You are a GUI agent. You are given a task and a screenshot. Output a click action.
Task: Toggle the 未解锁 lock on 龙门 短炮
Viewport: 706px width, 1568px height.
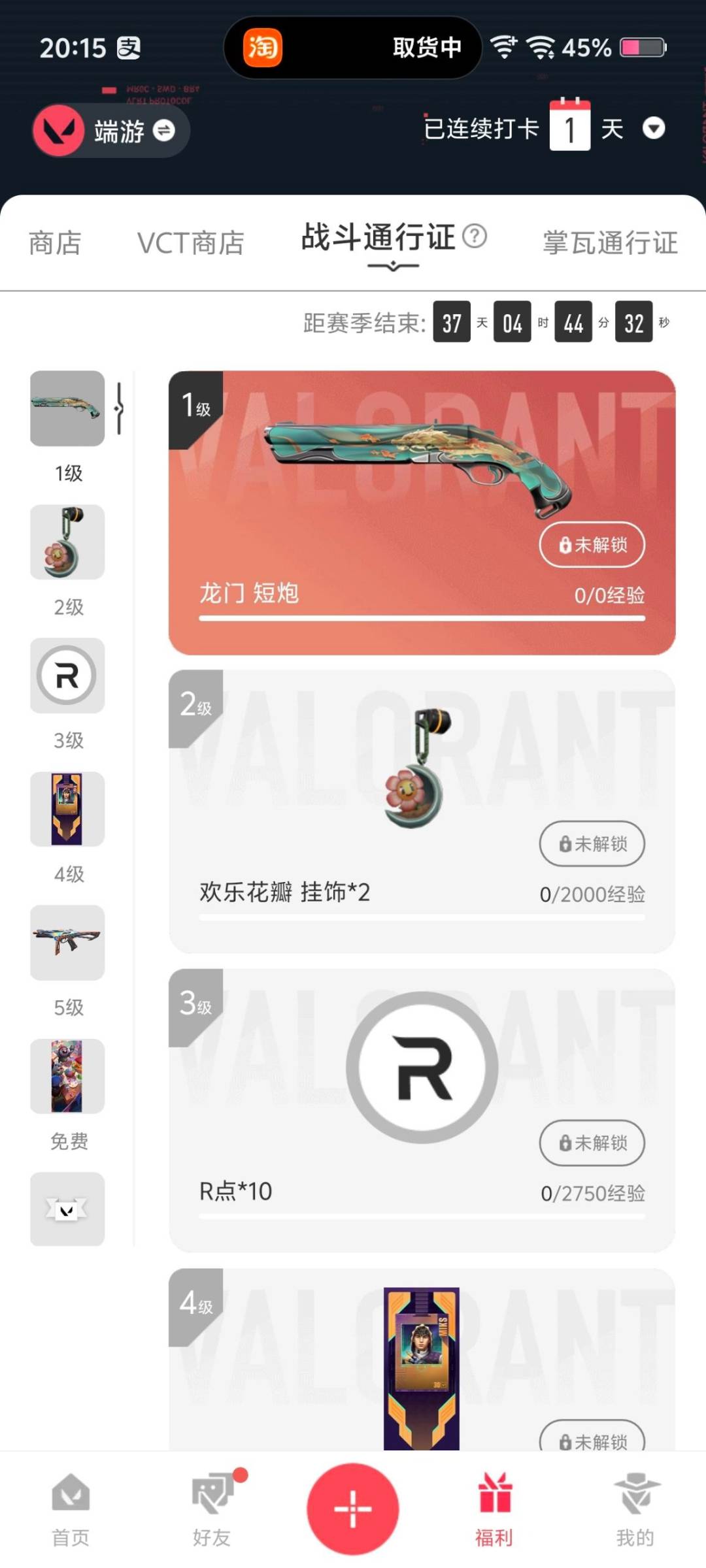click(x=591, y=546)
